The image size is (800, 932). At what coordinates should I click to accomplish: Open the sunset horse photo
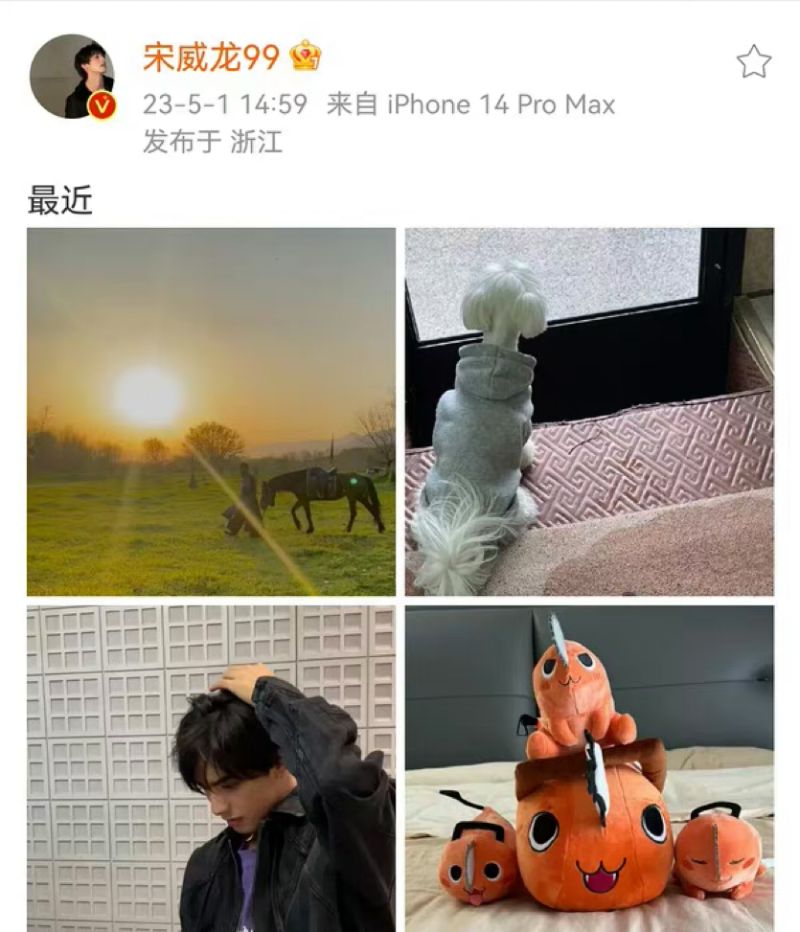pos(211,411)
